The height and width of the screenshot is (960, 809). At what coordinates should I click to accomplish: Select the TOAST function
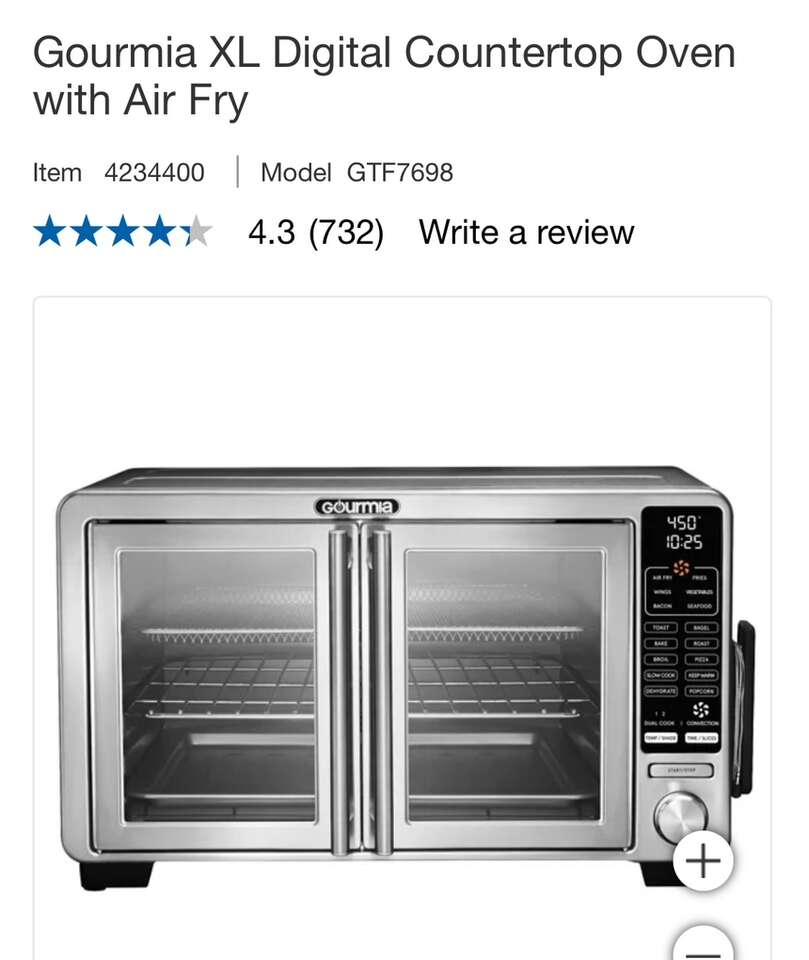660,627
